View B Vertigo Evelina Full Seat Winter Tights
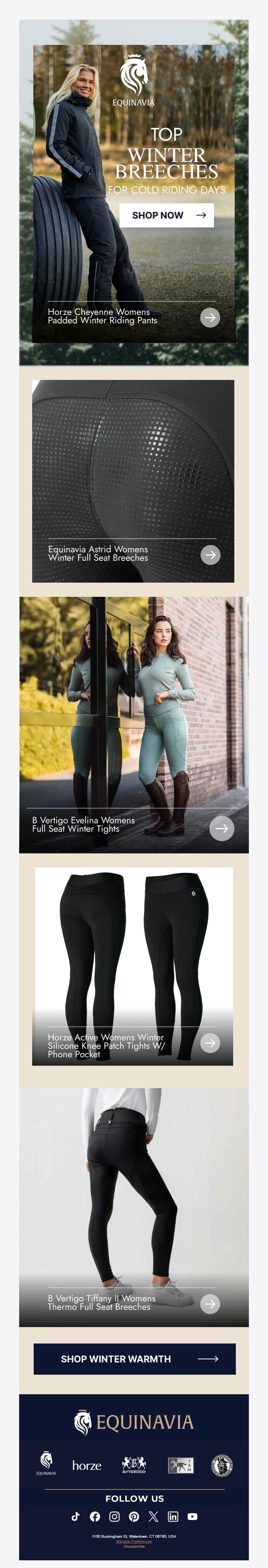The height and width of the screenshot is (1568, 268). point(222,828)
